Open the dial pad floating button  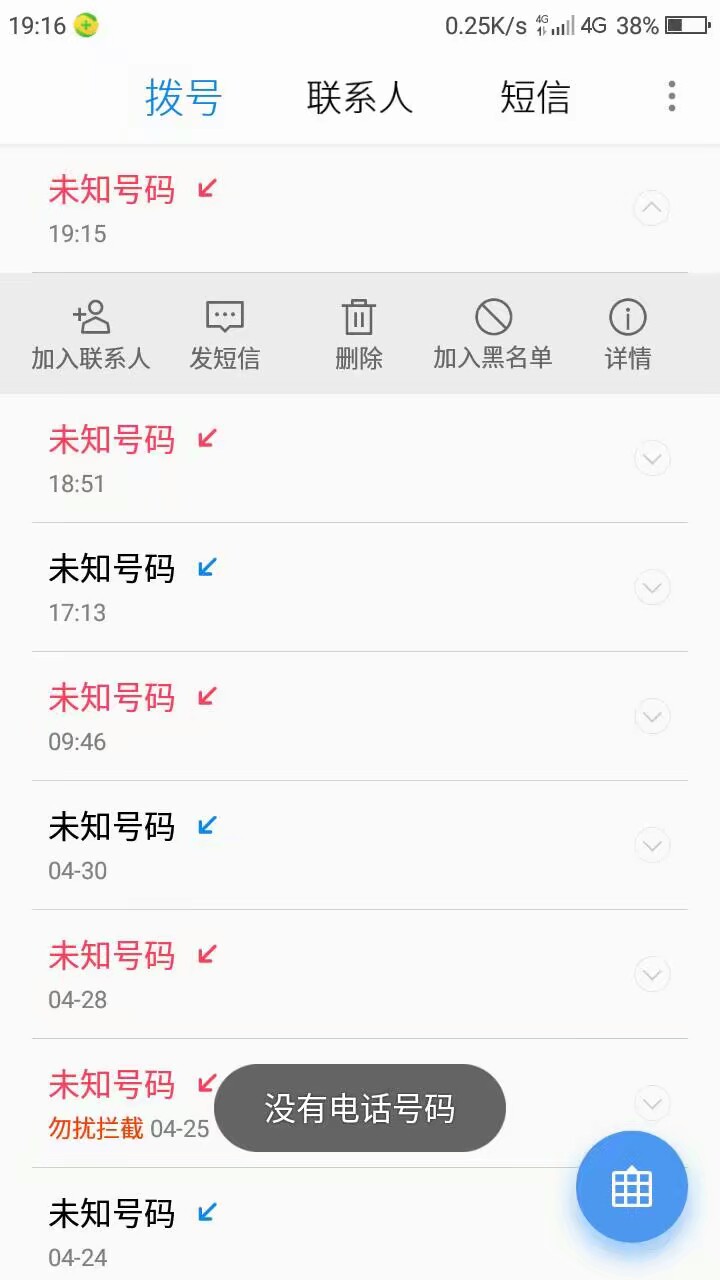click(x=632, y=1187)
